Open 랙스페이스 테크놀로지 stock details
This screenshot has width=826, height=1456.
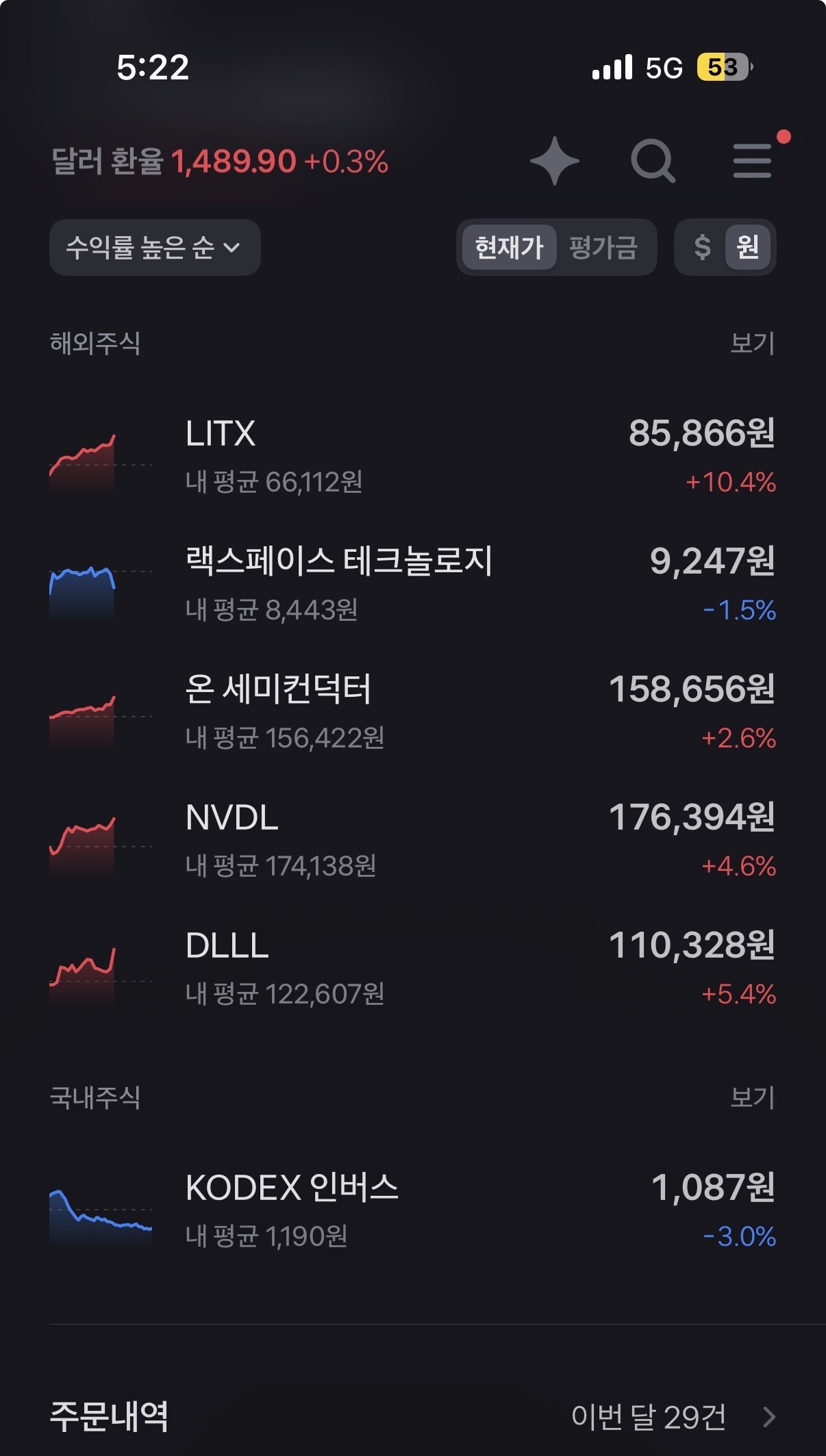[412, 585]
